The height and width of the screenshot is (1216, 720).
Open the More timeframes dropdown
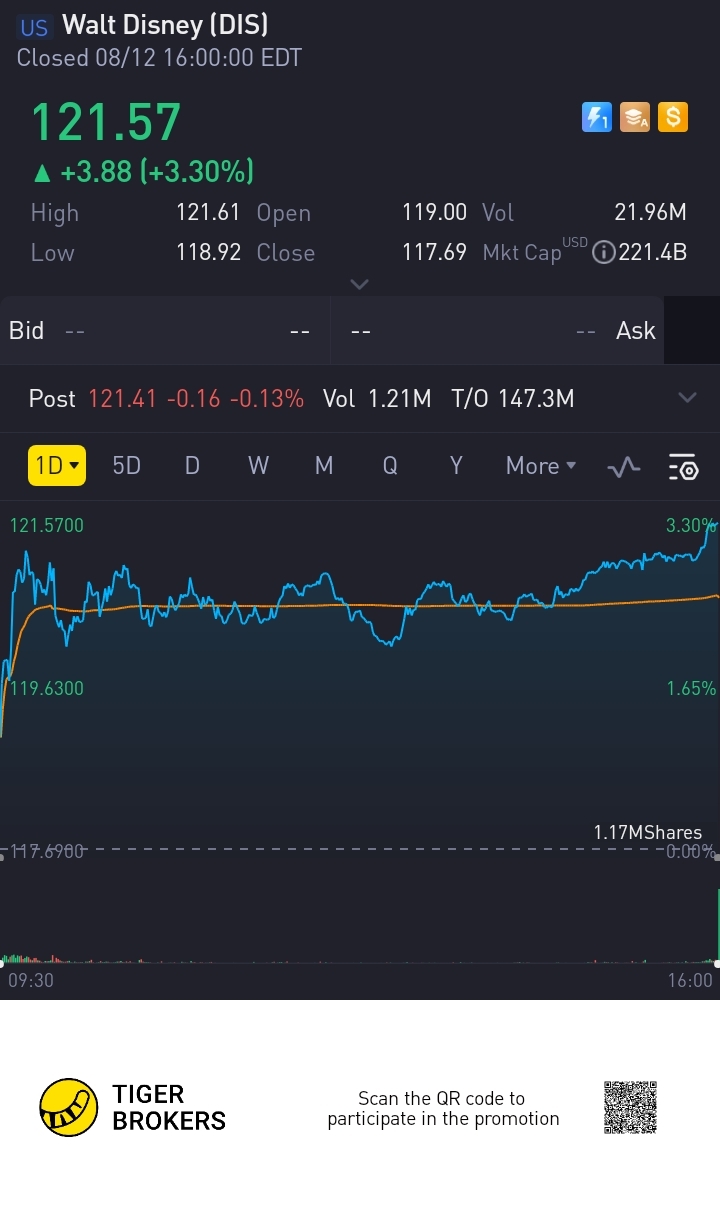tap(541, 466)
